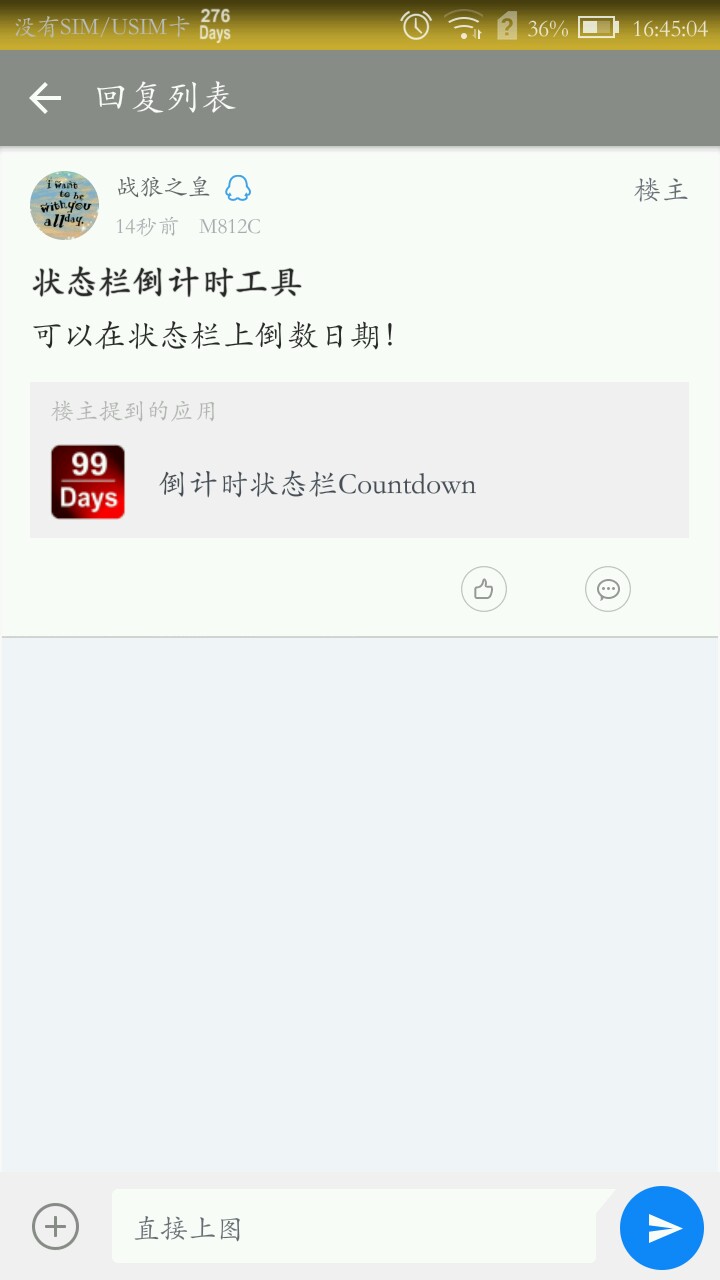Open the 倒计时状态栏Countdown app card

(359, 483)
